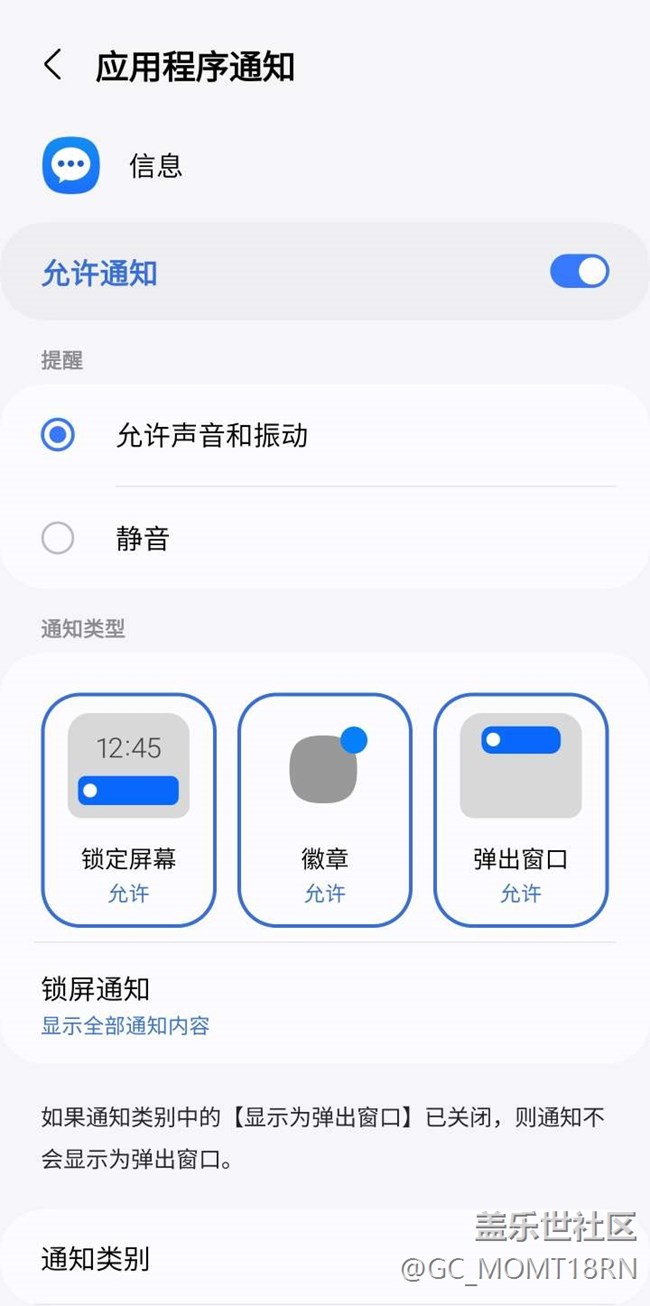Toggle the 锁定屏幕 notification type

pos(128,809)
